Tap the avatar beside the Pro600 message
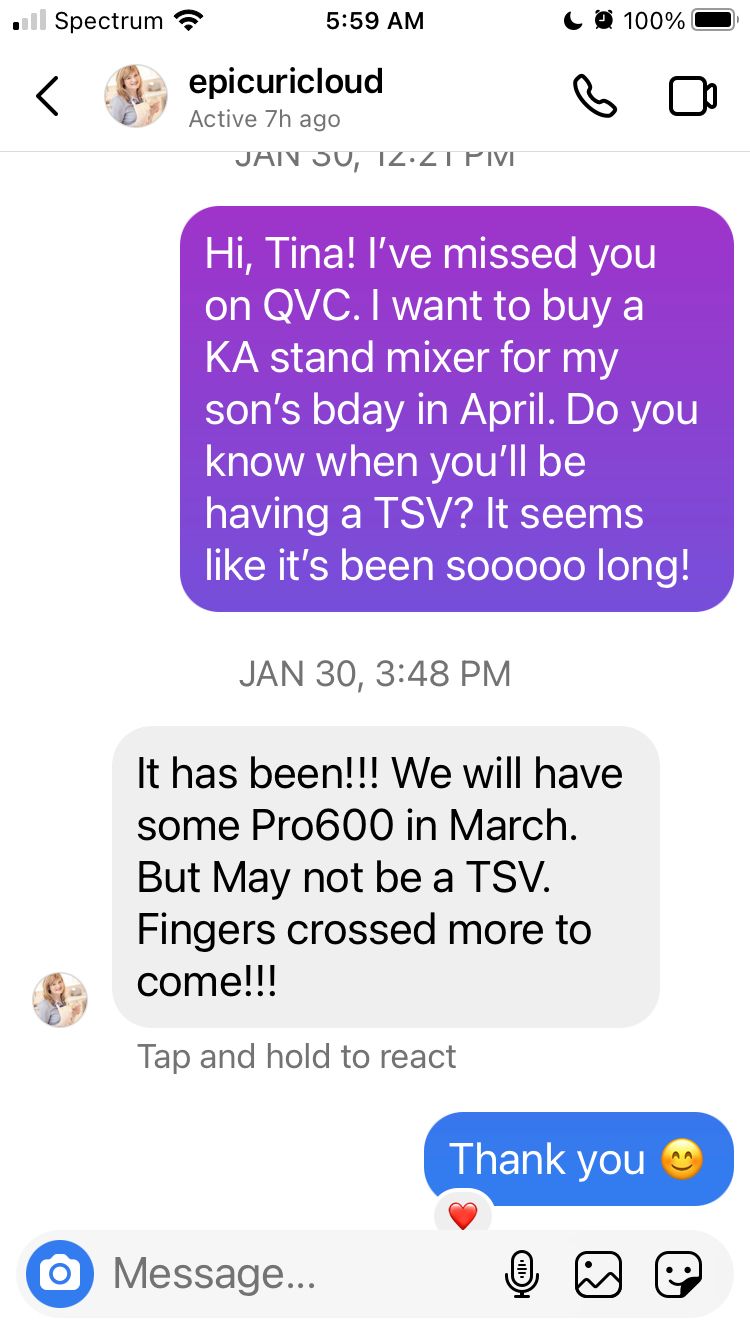Viewport: 750px width, 1334px height. click(60, 1000)
